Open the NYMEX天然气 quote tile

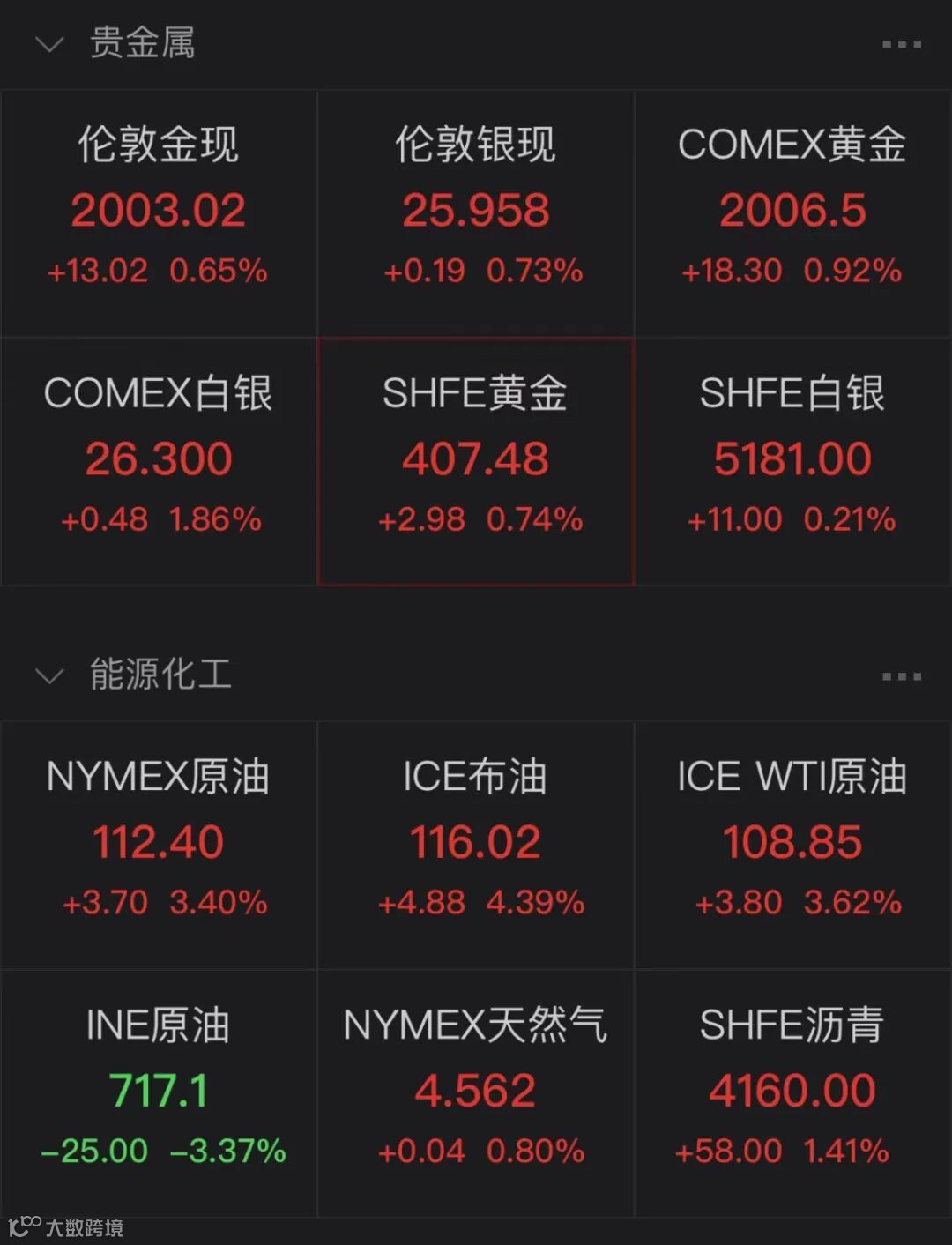[x=476, y=1092]
